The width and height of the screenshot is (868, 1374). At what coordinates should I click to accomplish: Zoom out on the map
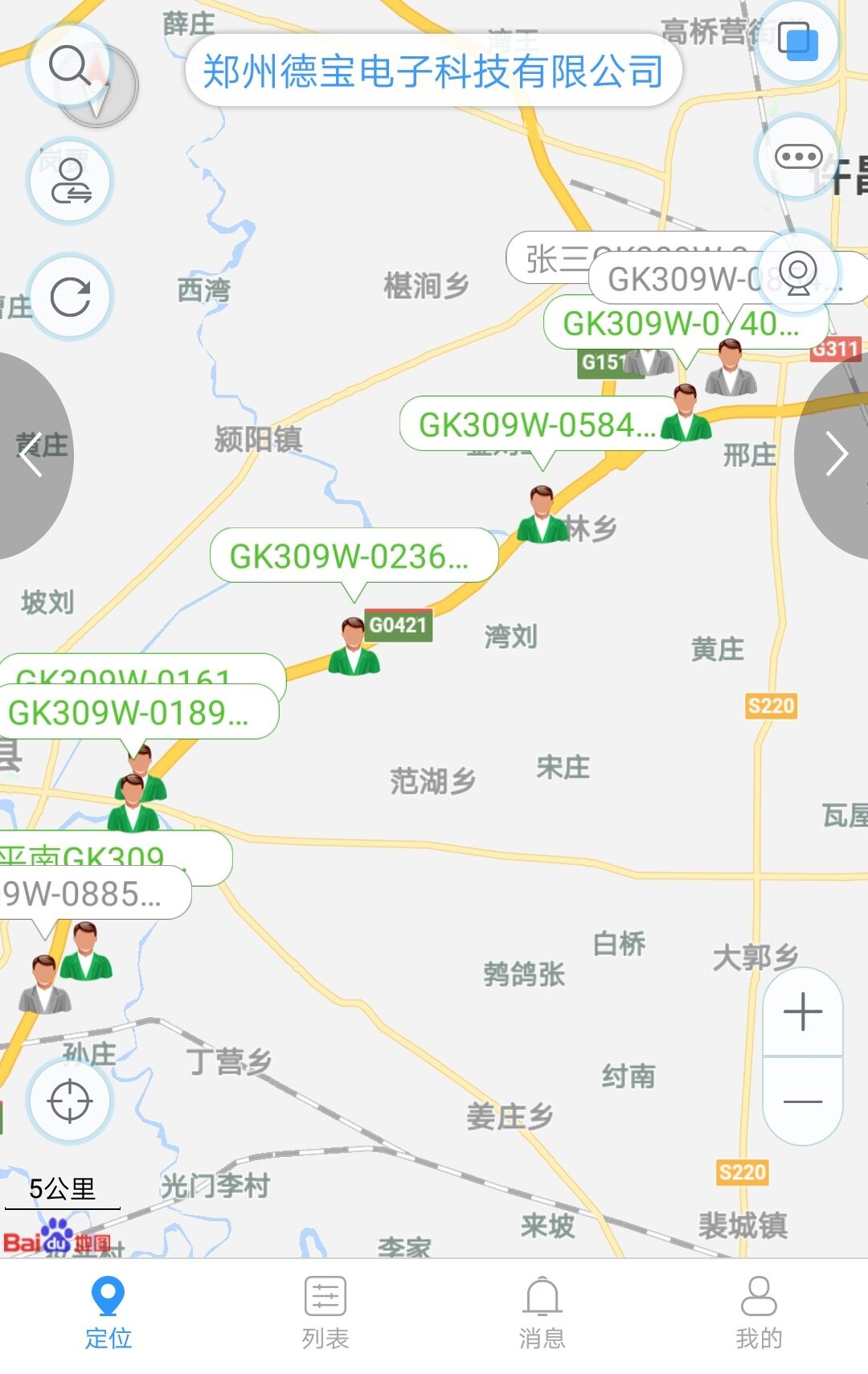(x=802, y=1101)
